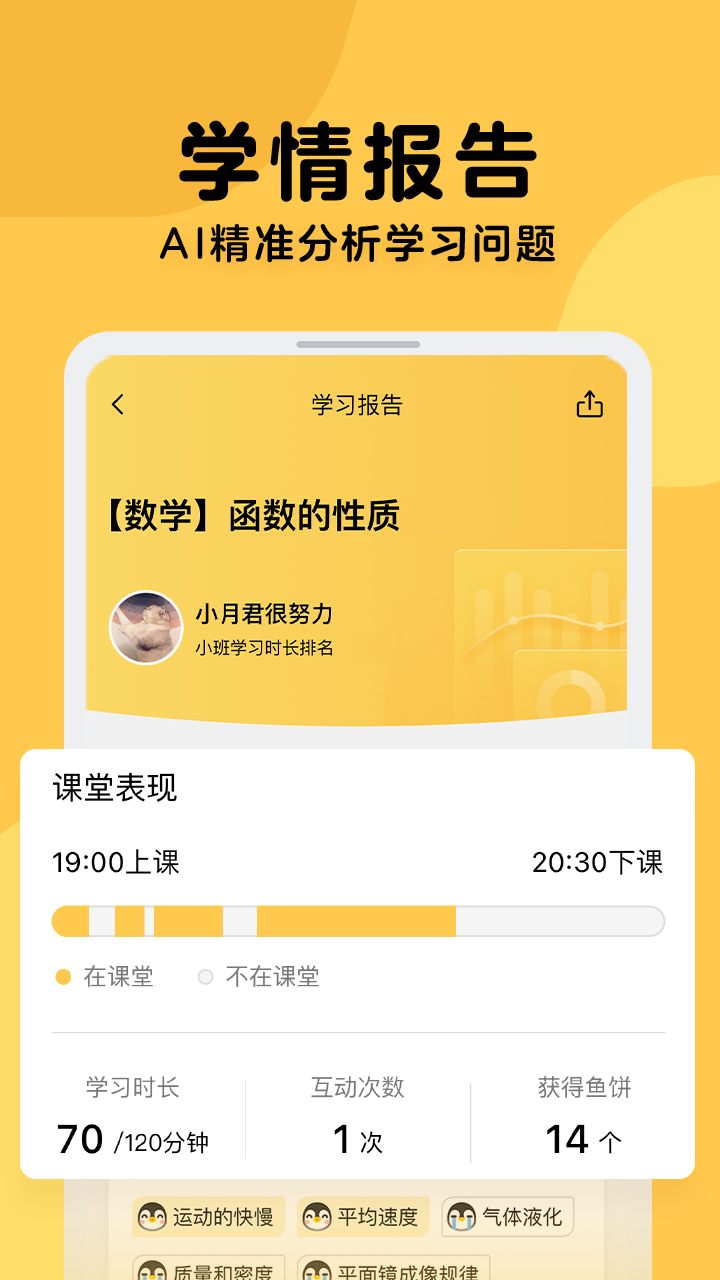Open the 气体液化 knowledge point tag
This screenshot has height=1280, width=720.
pos(506,1217)
